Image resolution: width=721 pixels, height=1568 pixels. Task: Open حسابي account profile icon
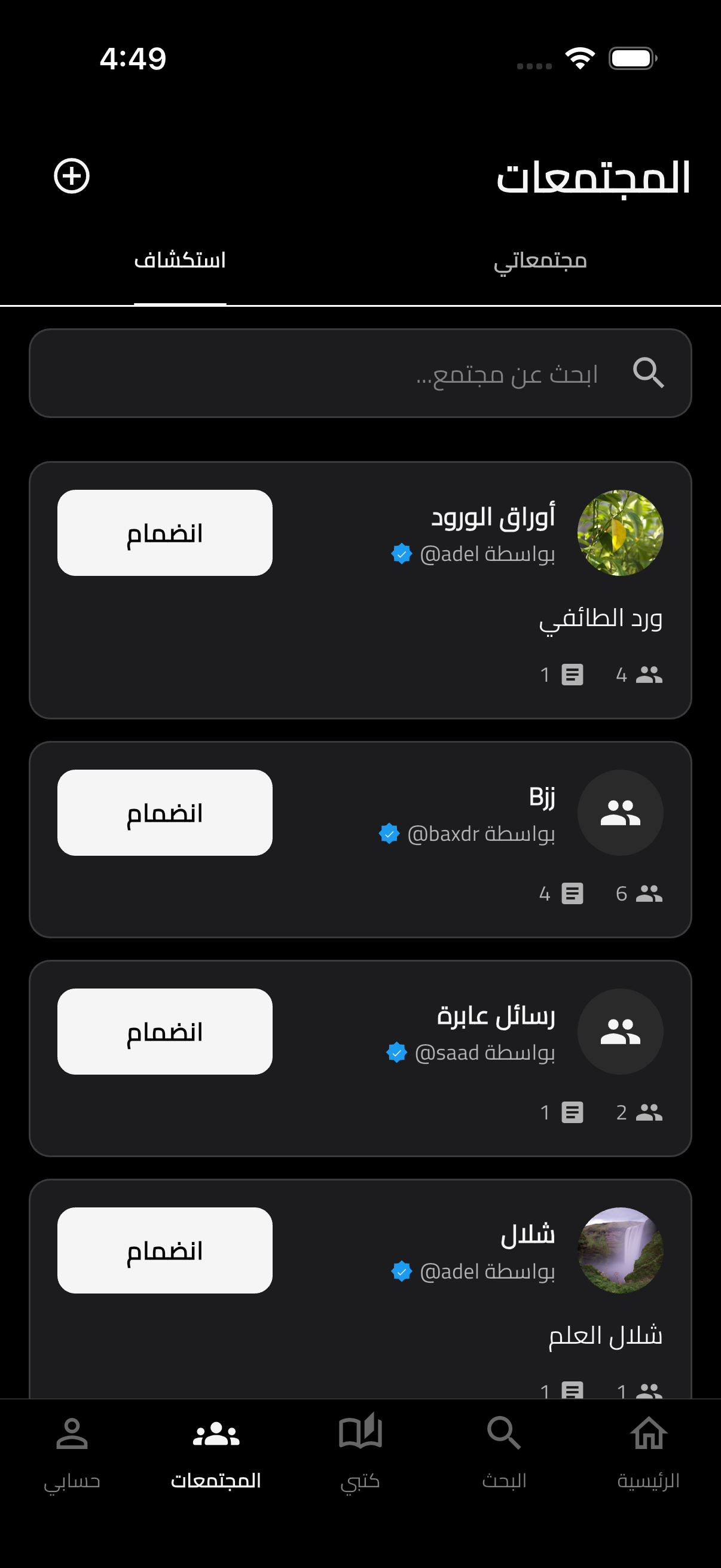click(x=72, y=1435)
